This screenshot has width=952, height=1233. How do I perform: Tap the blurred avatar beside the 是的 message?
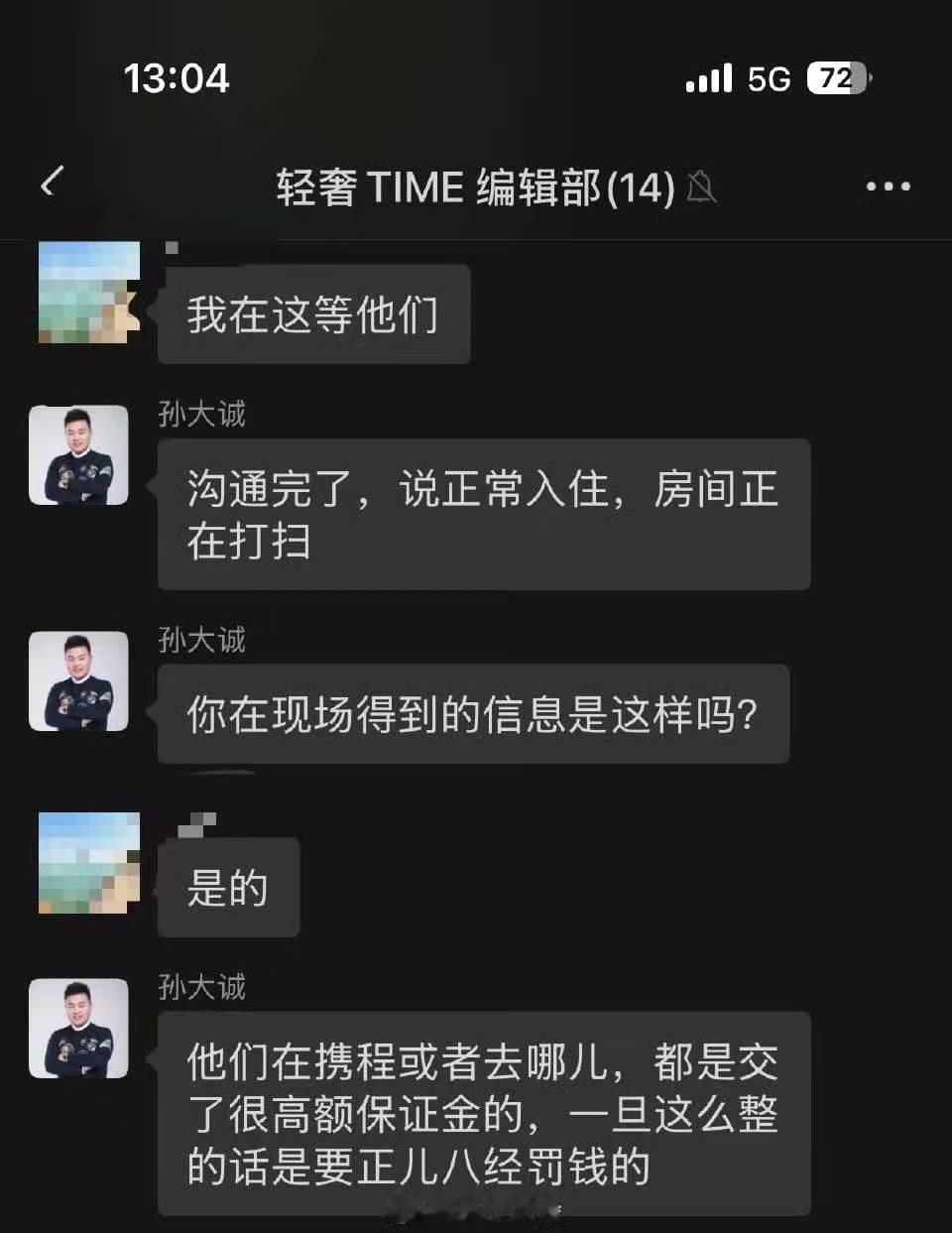point(87,863)
